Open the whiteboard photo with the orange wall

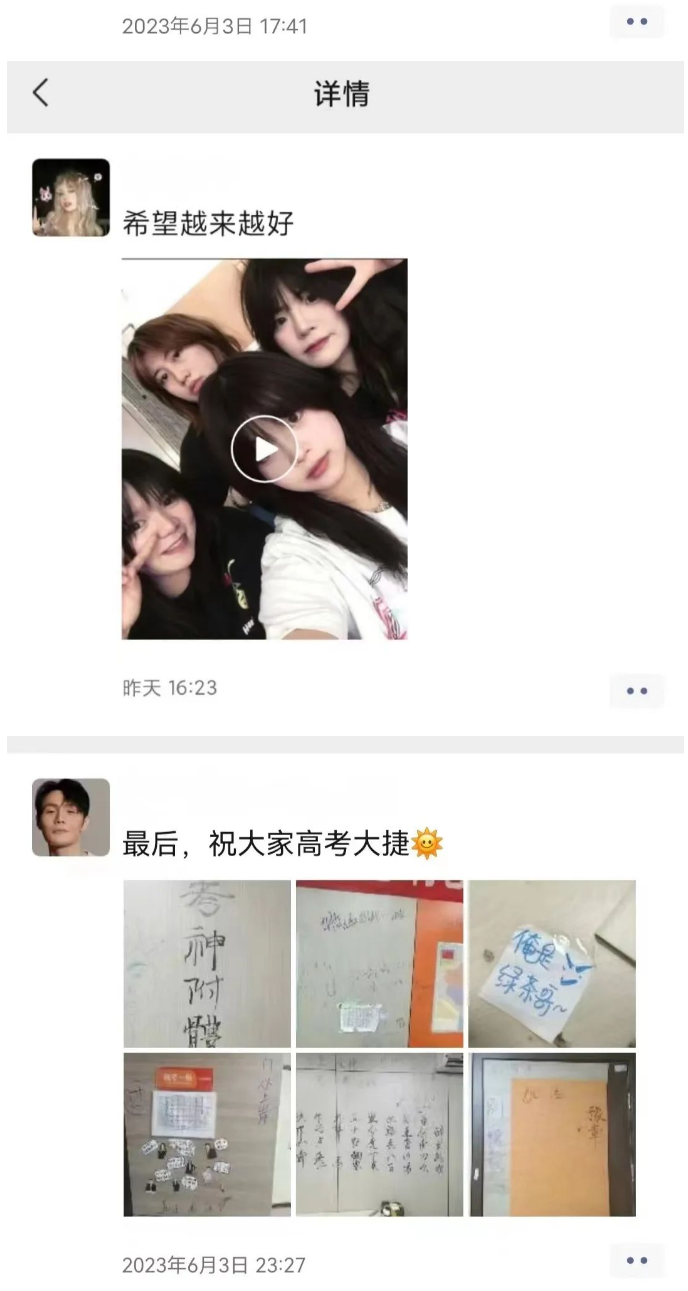click(x=379, y=963)
